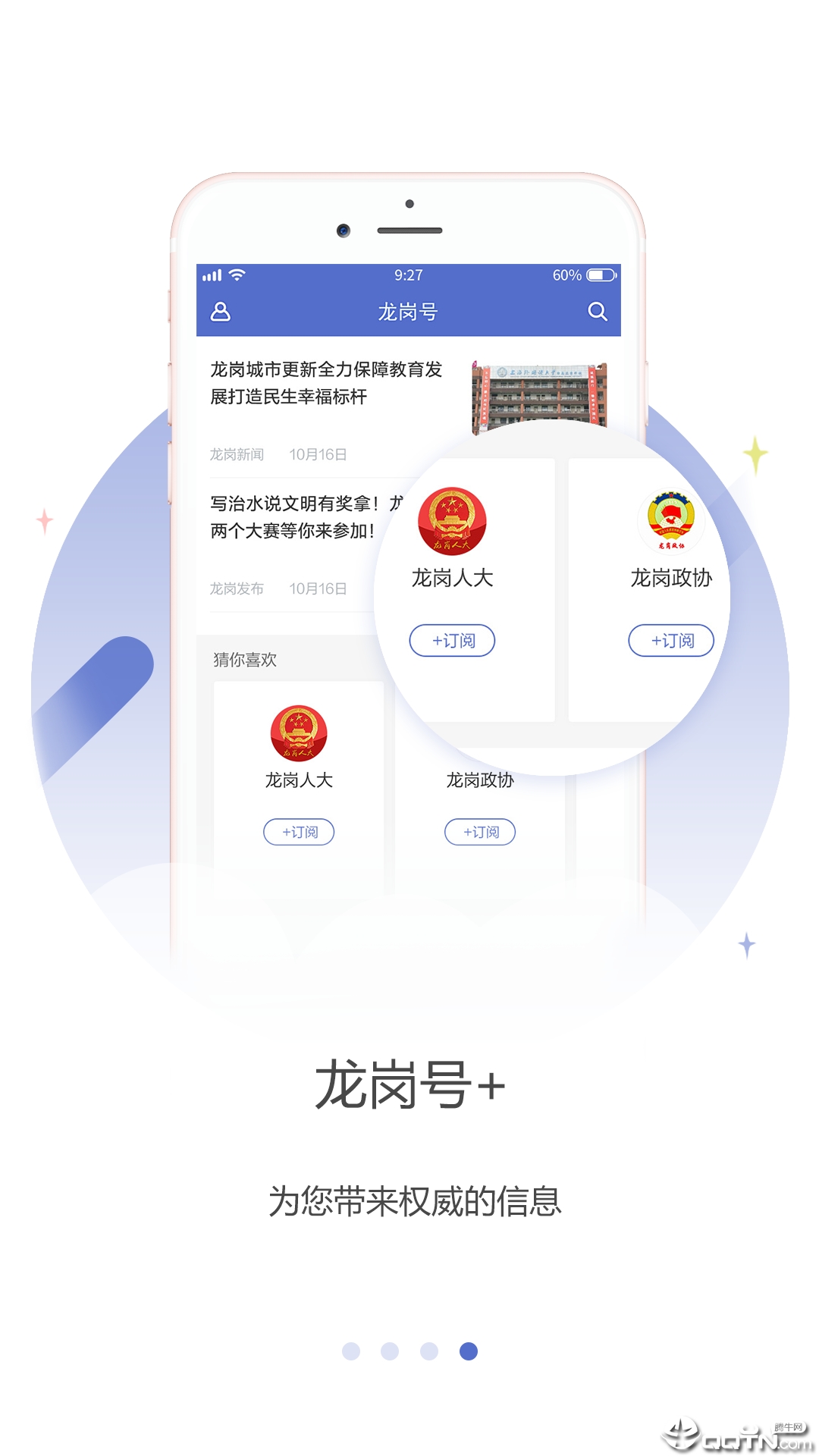Click the 猜你喜欢 section header
Screen dimensions: 819x1456
tap(244, 659)
